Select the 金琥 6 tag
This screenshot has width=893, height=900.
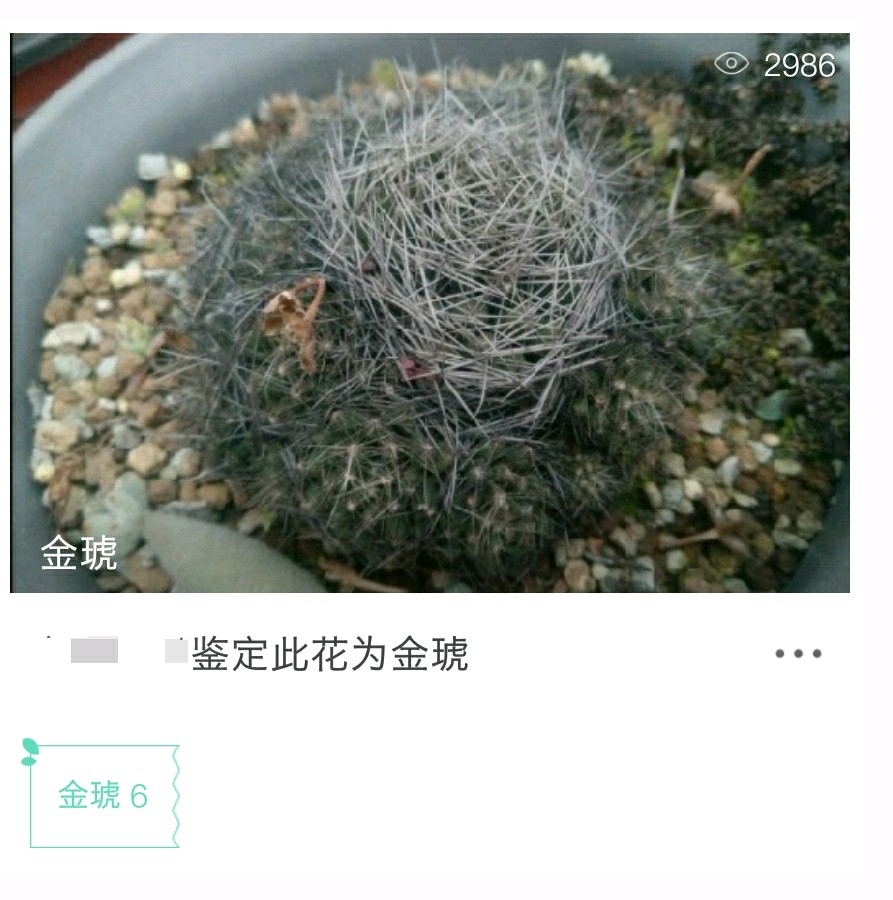(103, 796)
